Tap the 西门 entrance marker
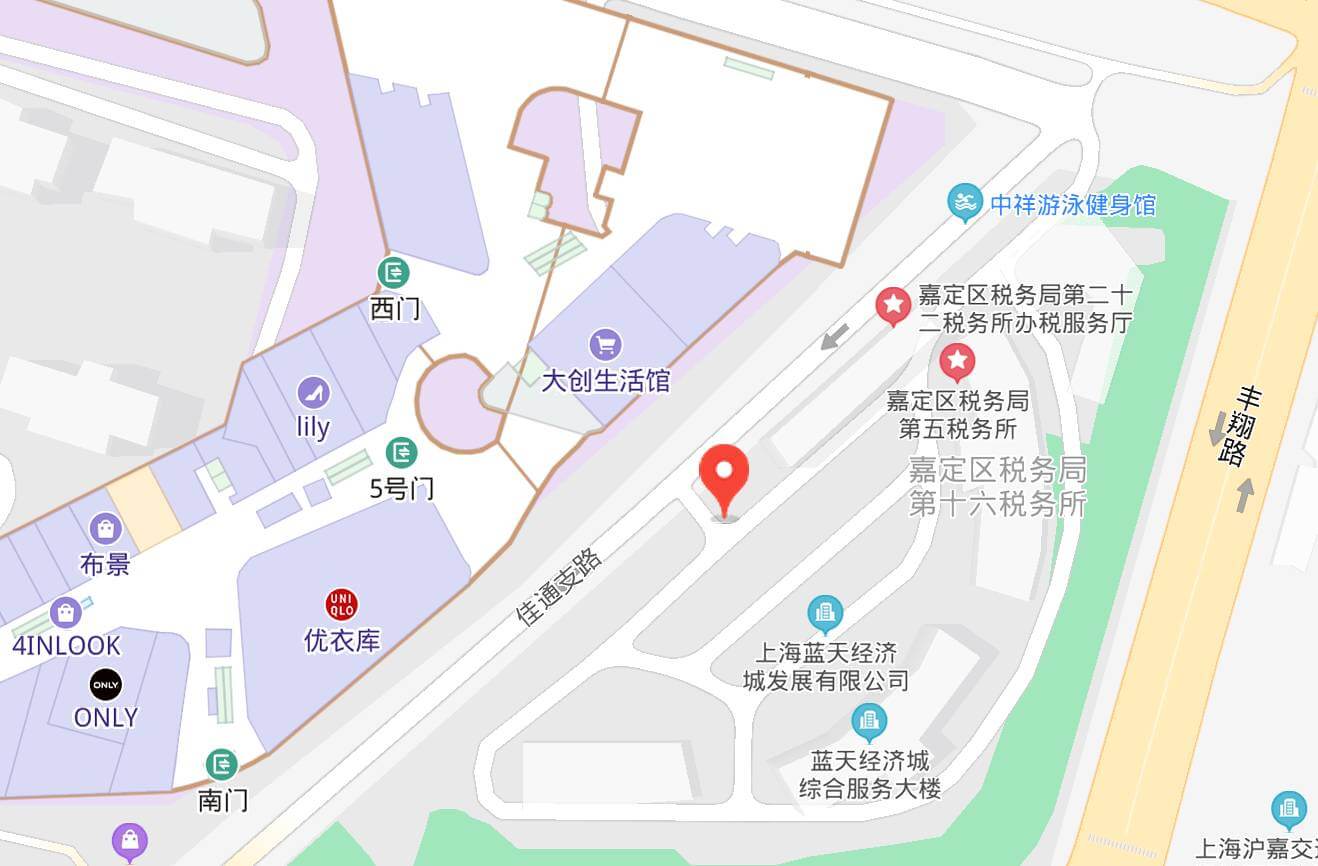 [393, 272]
